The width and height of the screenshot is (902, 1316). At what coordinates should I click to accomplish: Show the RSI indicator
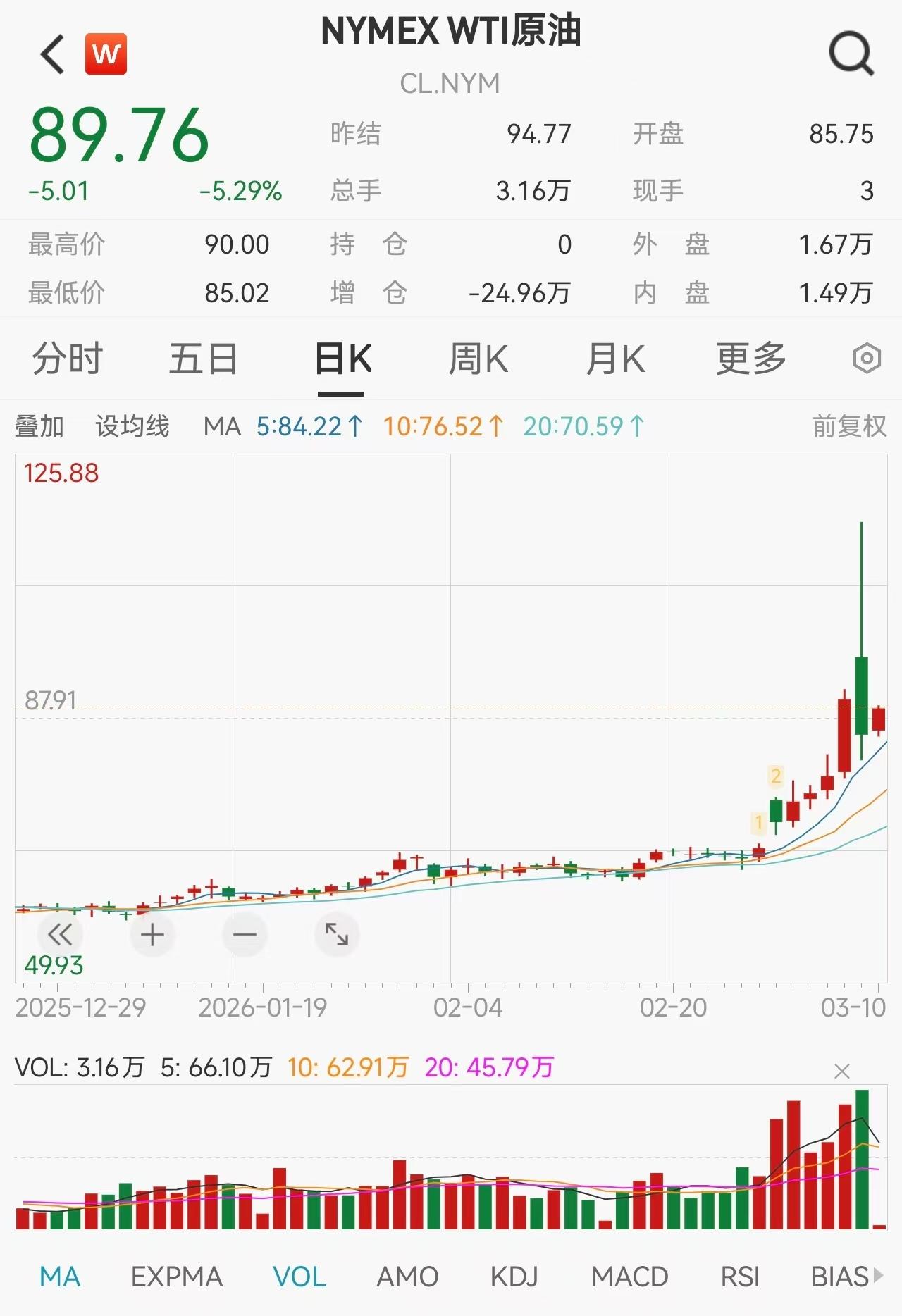click(x=740, y=1277)
